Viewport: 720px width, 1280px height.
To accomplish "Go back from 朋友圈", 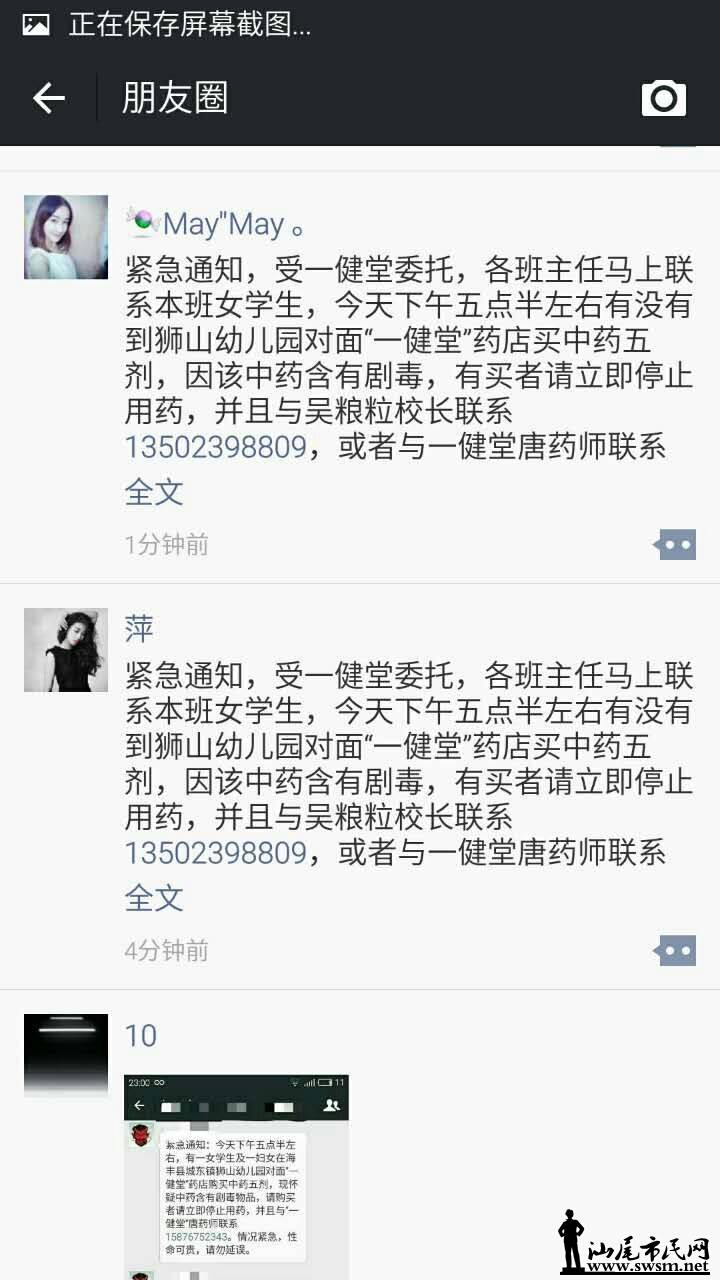I will (x=48, y=98).
